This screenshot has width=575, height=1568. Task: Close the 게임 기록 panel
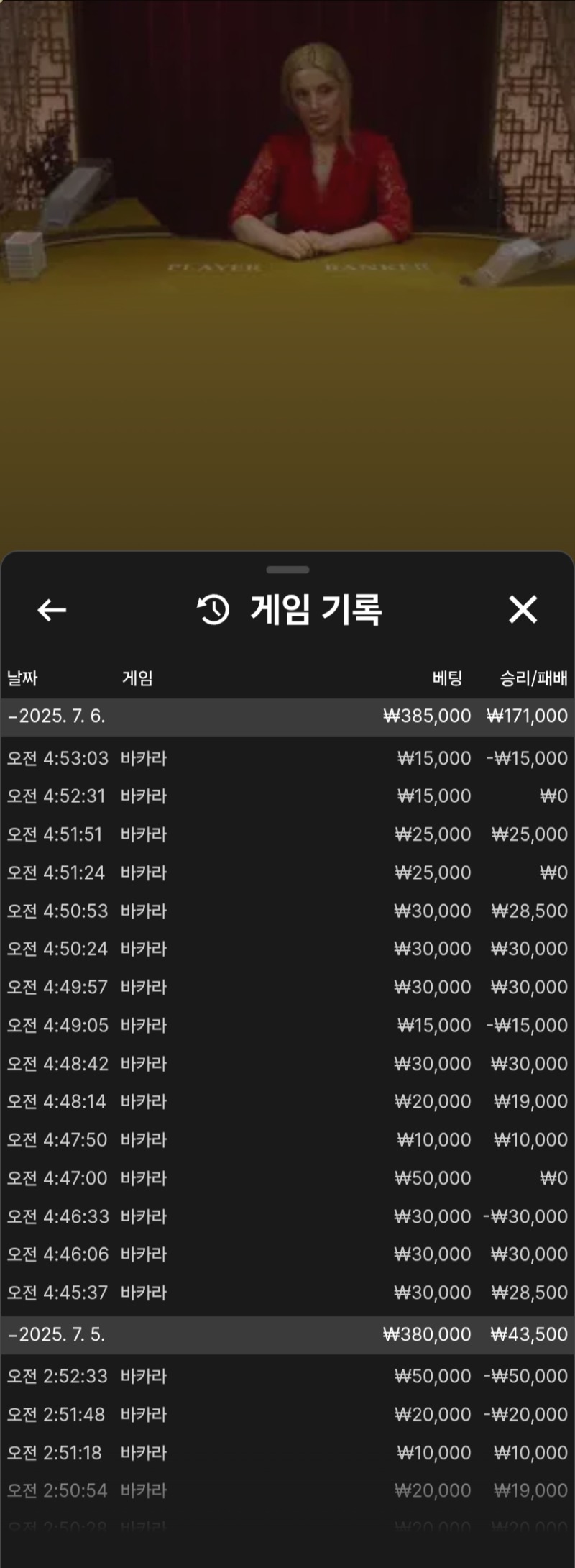(523, 609)
